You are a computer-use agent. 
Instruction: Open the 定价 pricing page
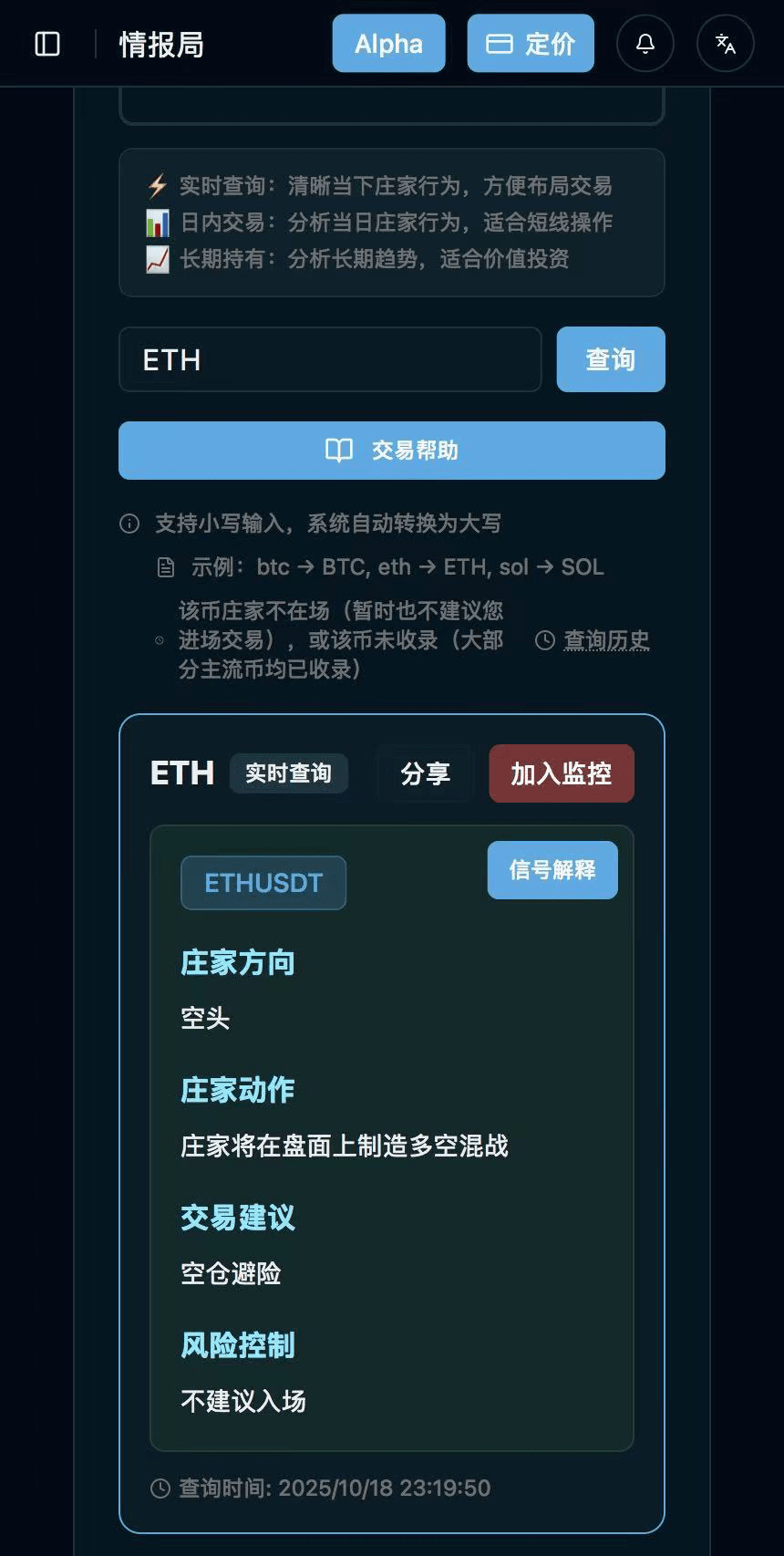coord(531,44)
